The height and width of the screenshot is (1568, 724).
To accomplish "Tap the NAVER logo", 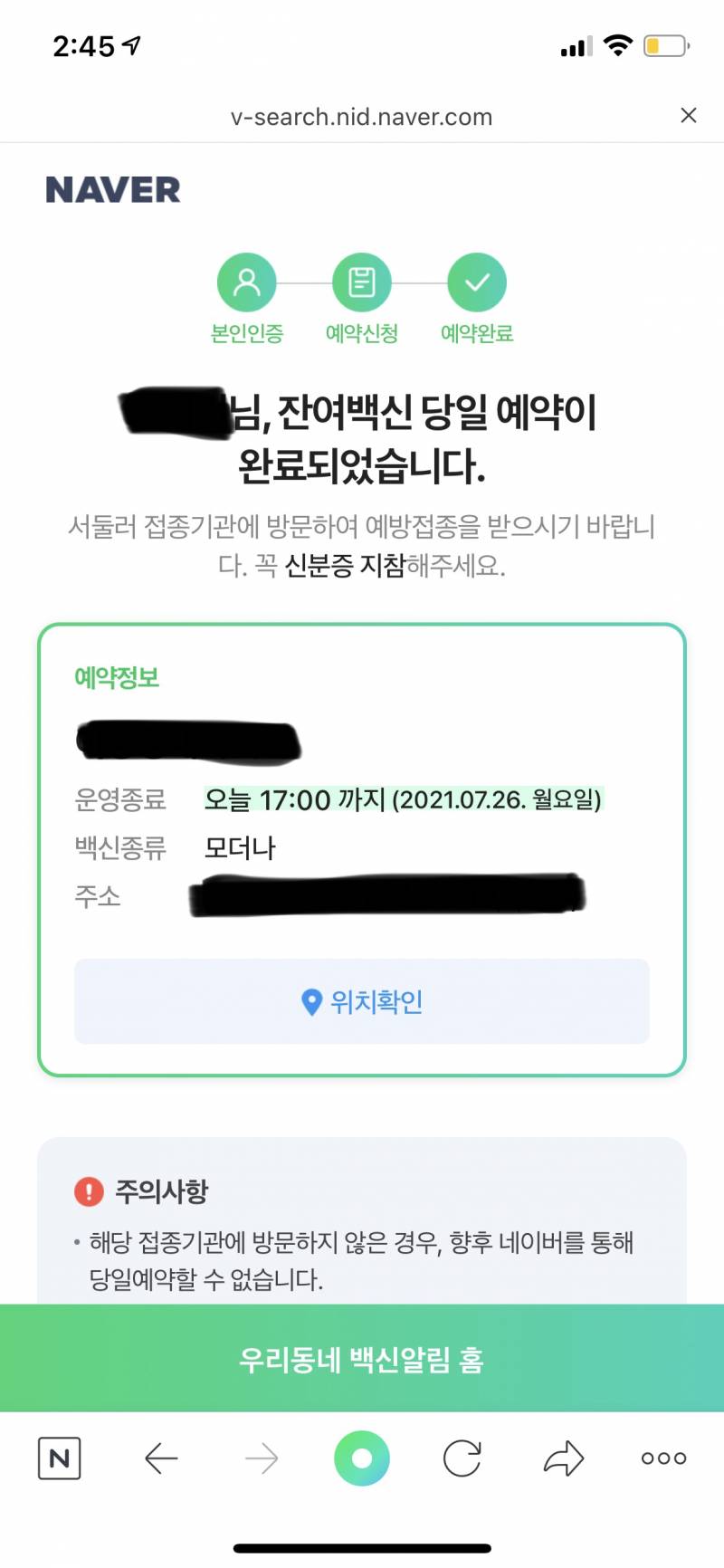I will (x=114, y=189).
